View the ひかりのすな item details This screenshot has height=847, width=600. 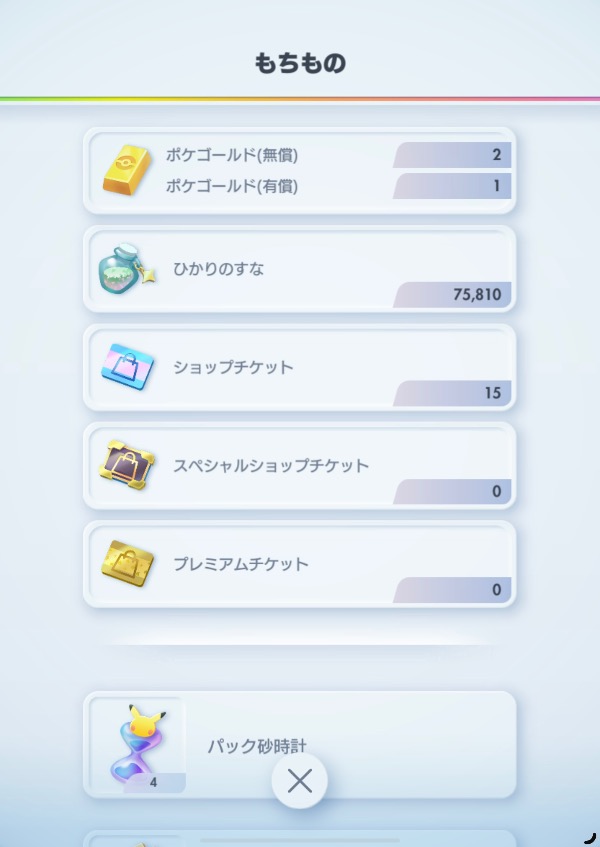click(299, 269)
